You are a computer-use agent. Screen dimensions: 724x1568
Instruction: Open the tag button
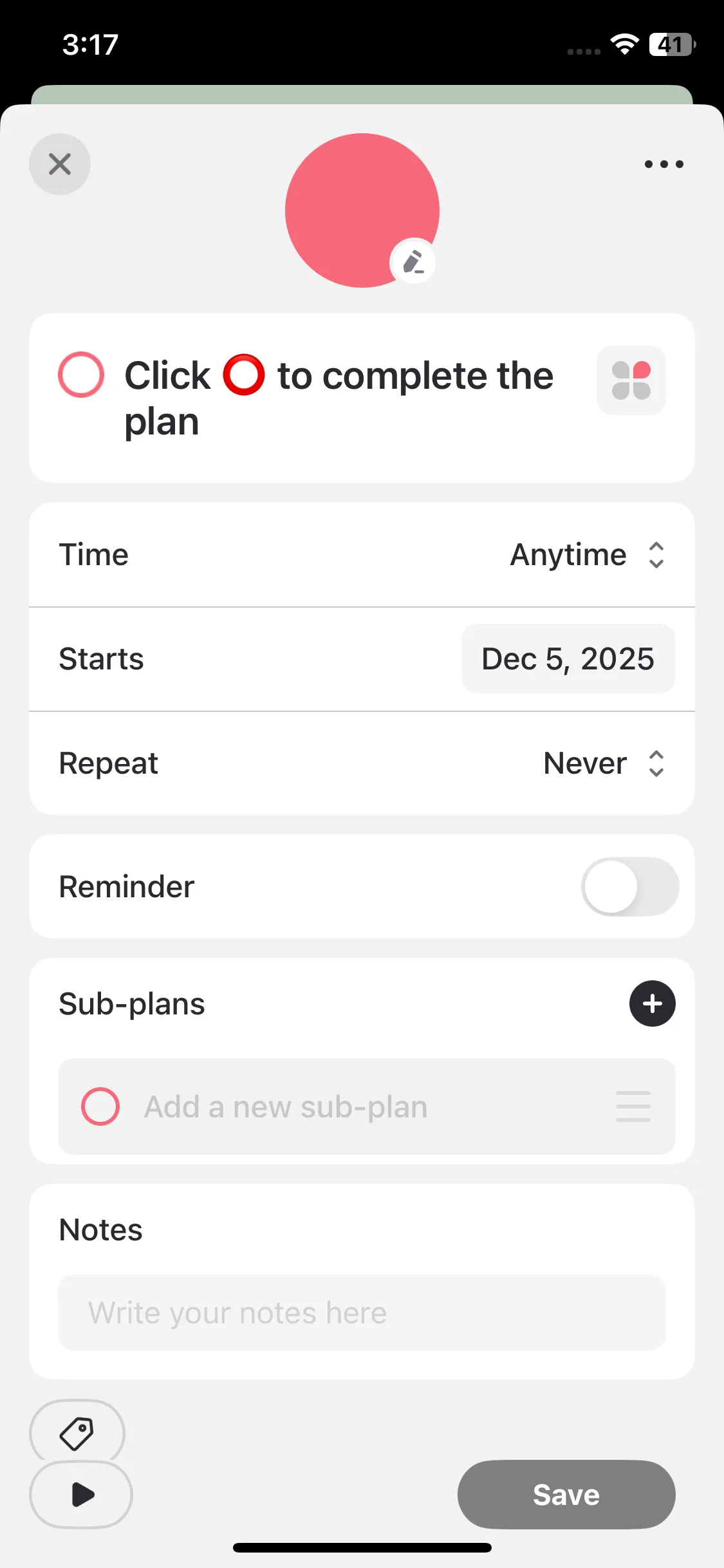click(x=77, y=1433)
